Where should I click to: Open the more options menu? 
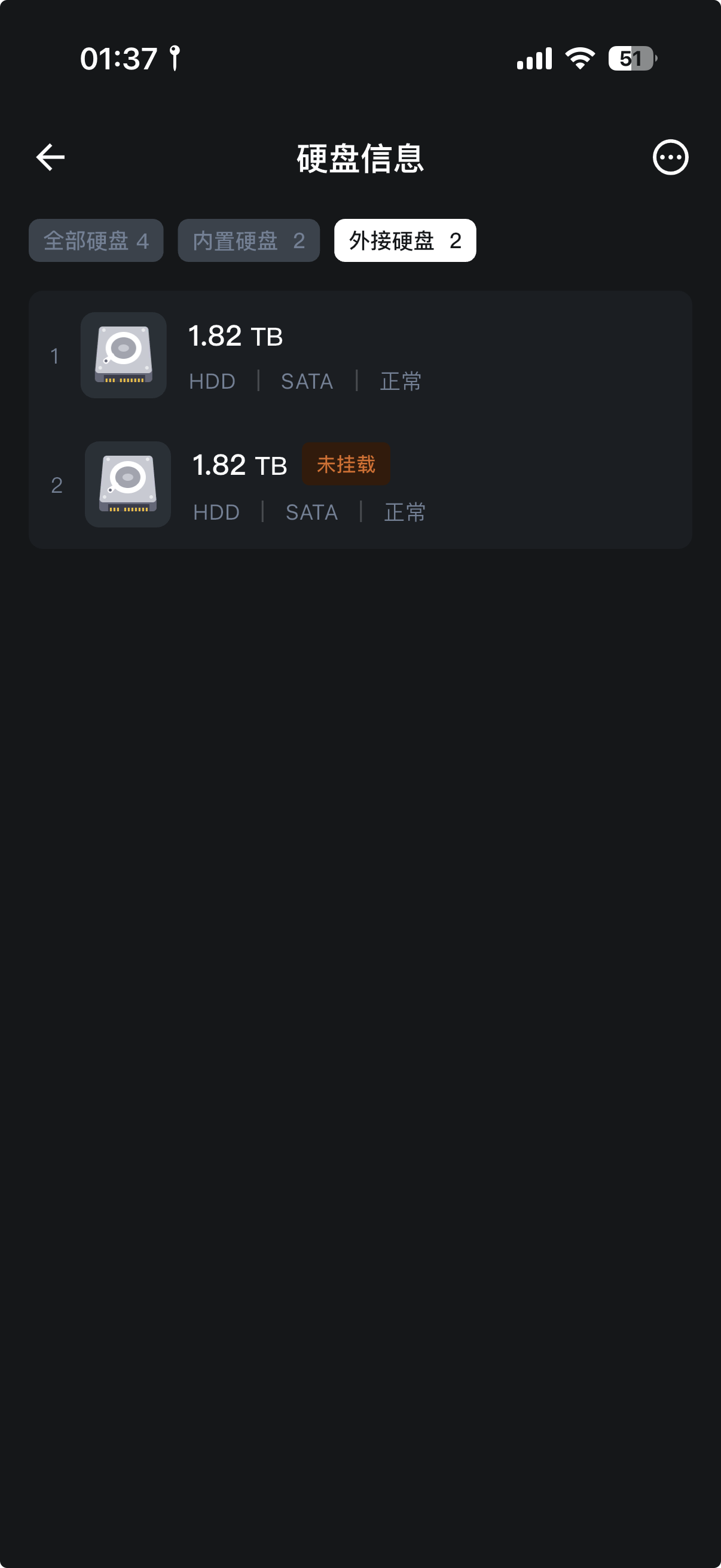[x=670, y=158]
